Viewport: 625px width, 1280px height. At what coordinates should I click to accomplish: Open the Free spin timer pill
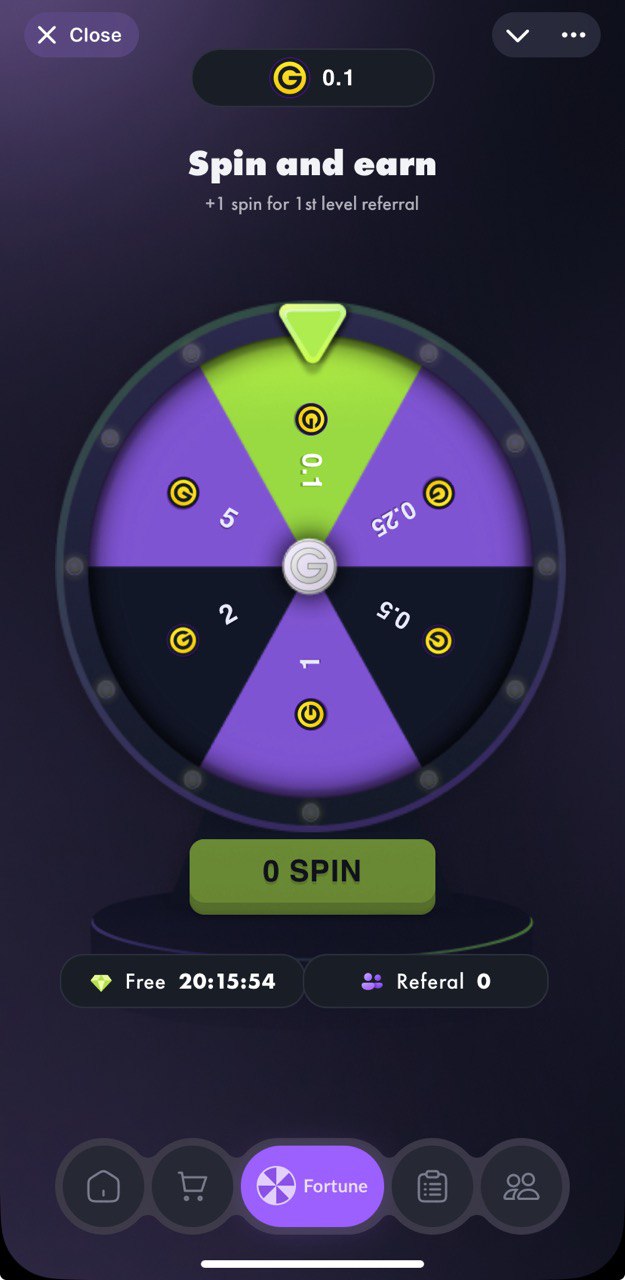pyautogui.click(x=182, y=981)
